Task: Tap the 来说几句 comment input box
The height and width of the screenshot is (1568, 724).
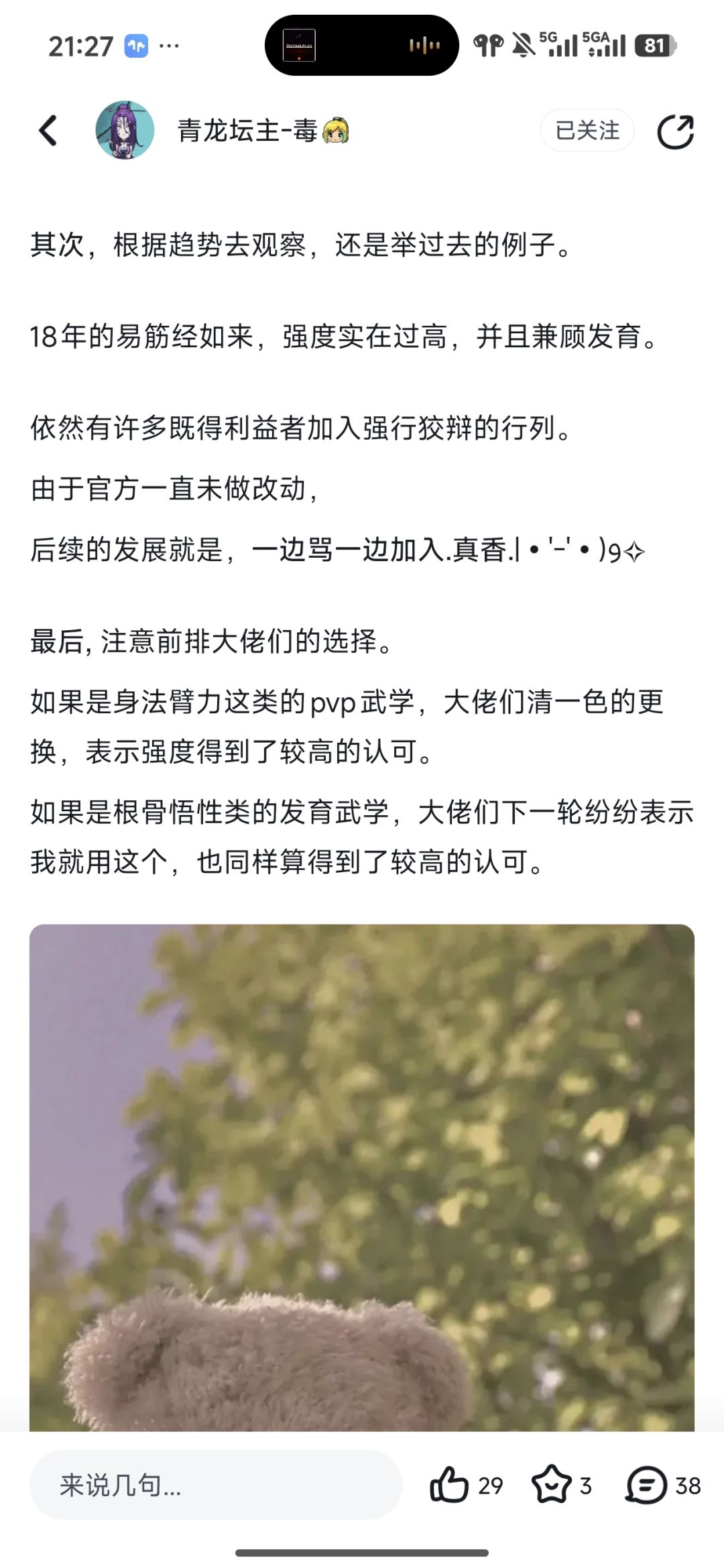Action: click(216, 1485)
